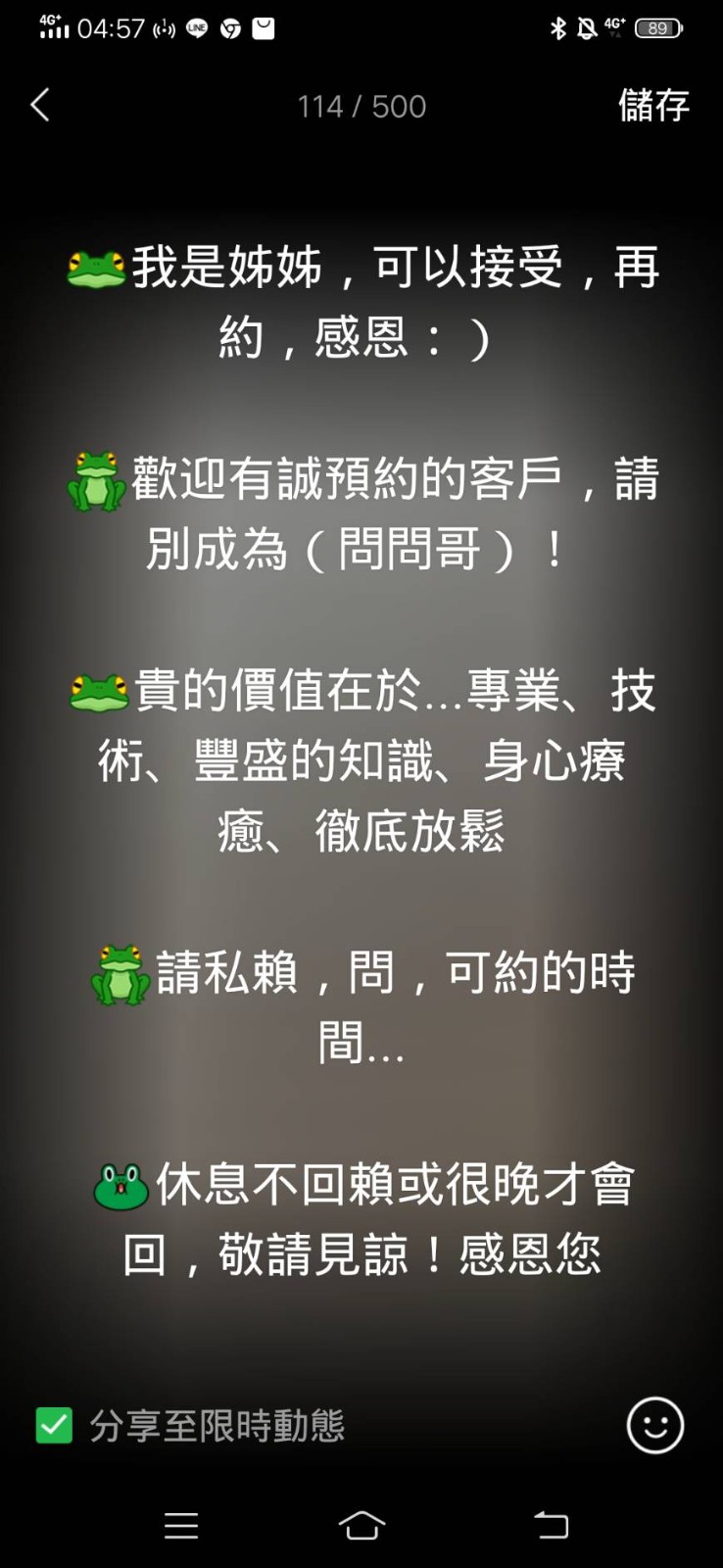Open recent apps from navigation bar
723x1568 pixels.
click(181, 1525)
